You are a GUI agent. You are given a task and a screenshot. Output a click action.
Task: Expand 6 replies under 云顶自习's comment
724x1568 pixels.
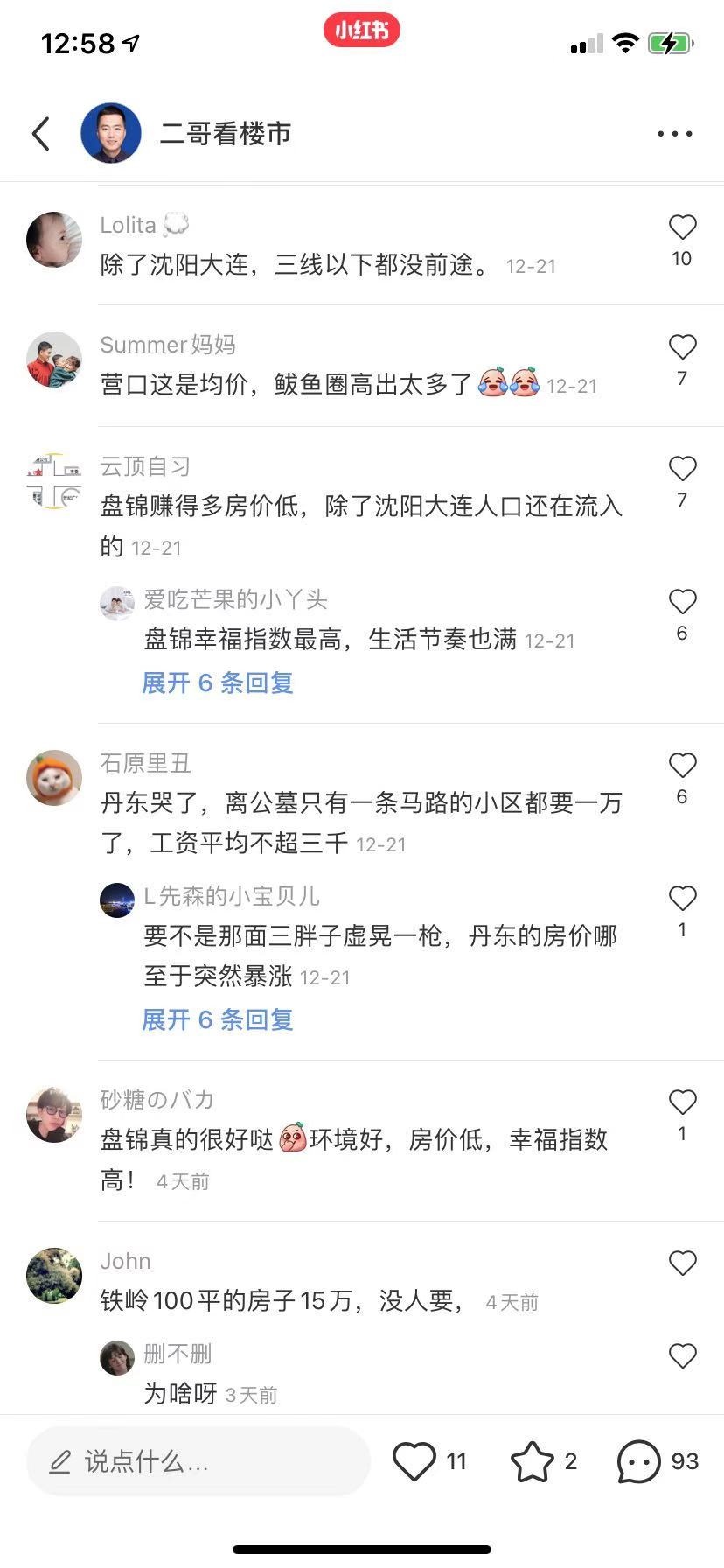(x=218, y=682)
